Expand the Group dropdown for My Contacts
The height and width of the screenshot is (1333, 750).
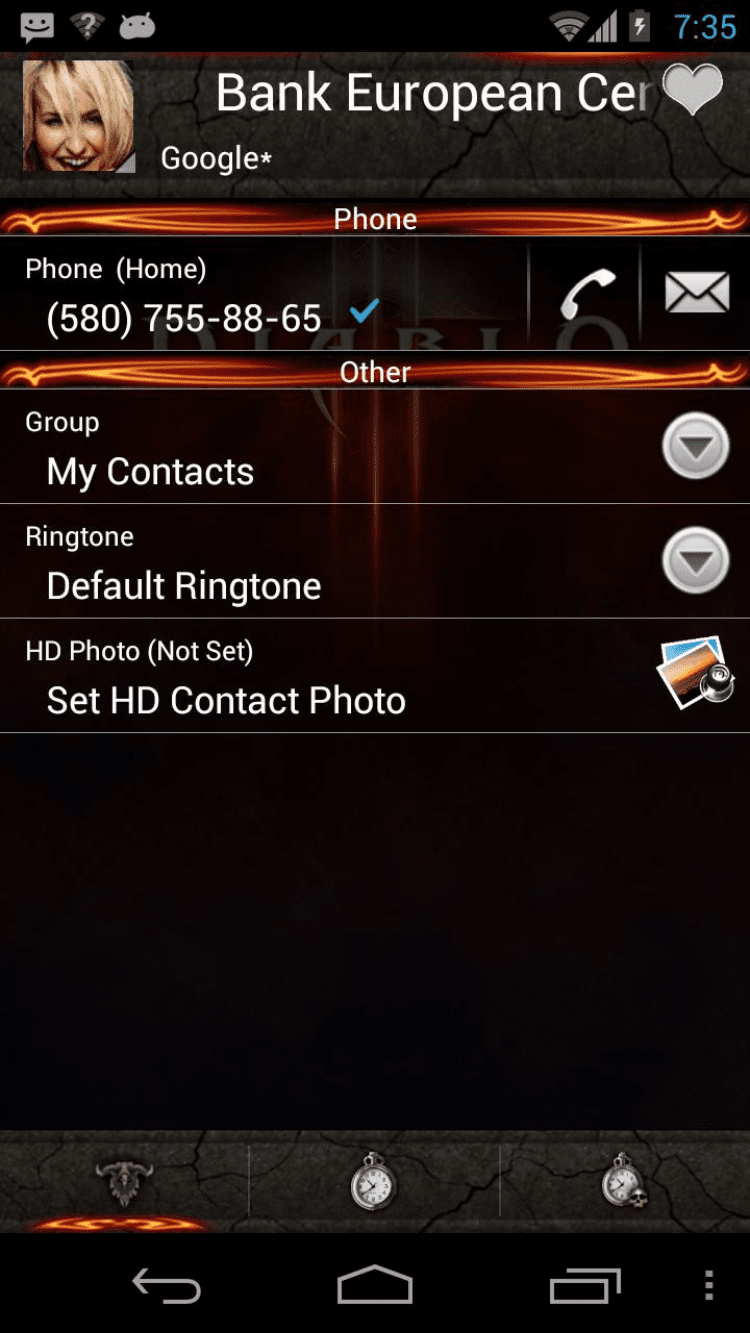(x=695, y=446)
